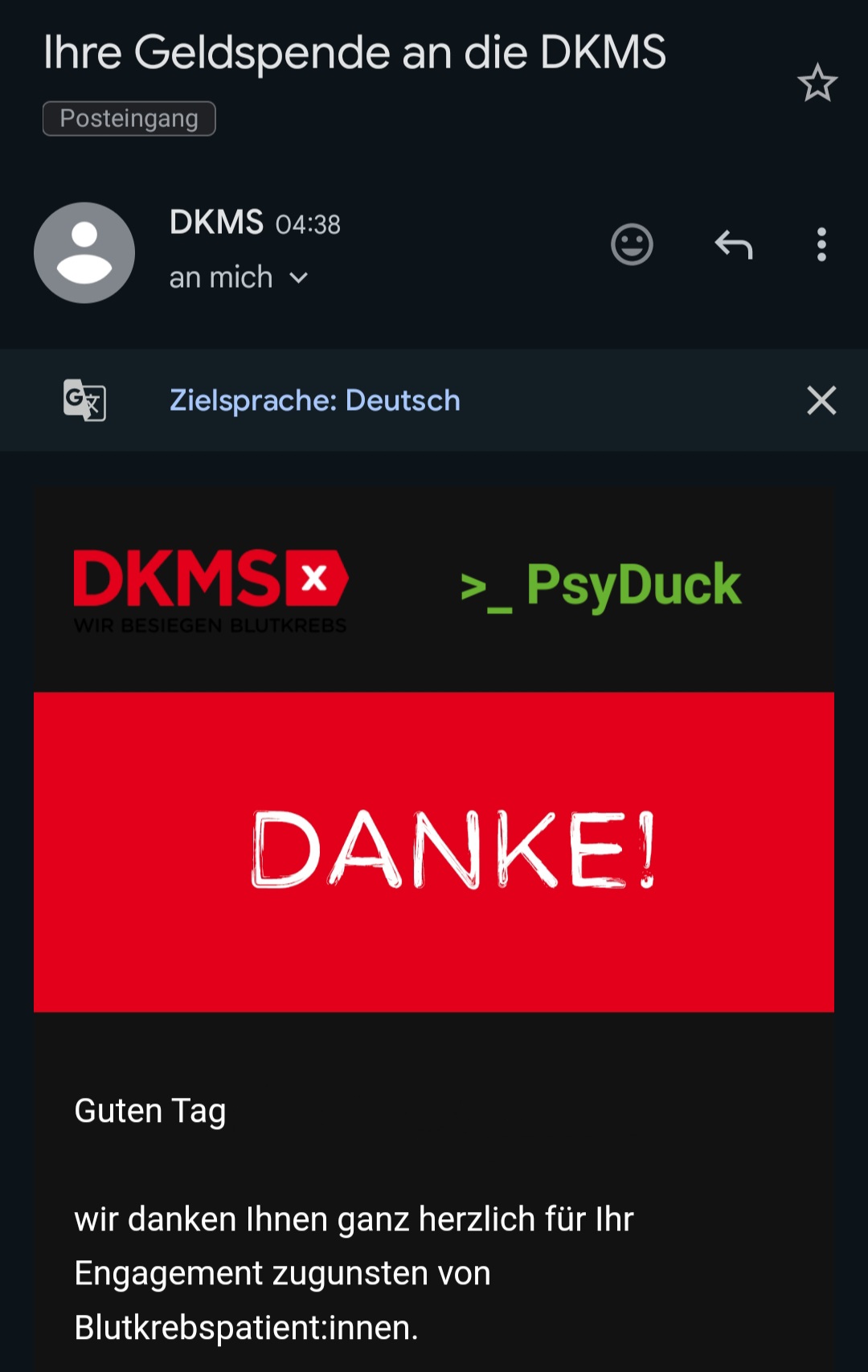Dismiss the translation banner
The width and height of the screenshot is (868, 1372).
[x=821, y=400]
